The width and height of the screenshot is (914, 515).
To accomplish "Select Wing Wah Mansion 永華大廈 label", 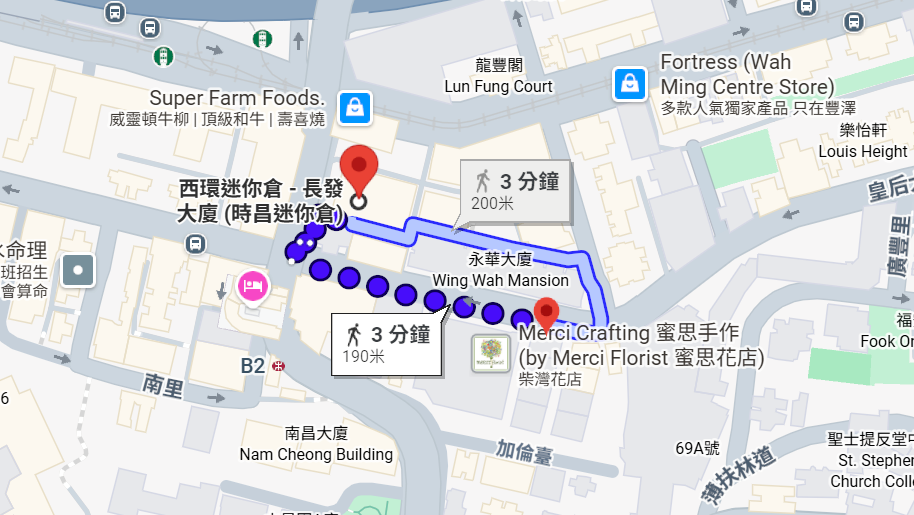I will pyautogui.click(x=501, y=271).
